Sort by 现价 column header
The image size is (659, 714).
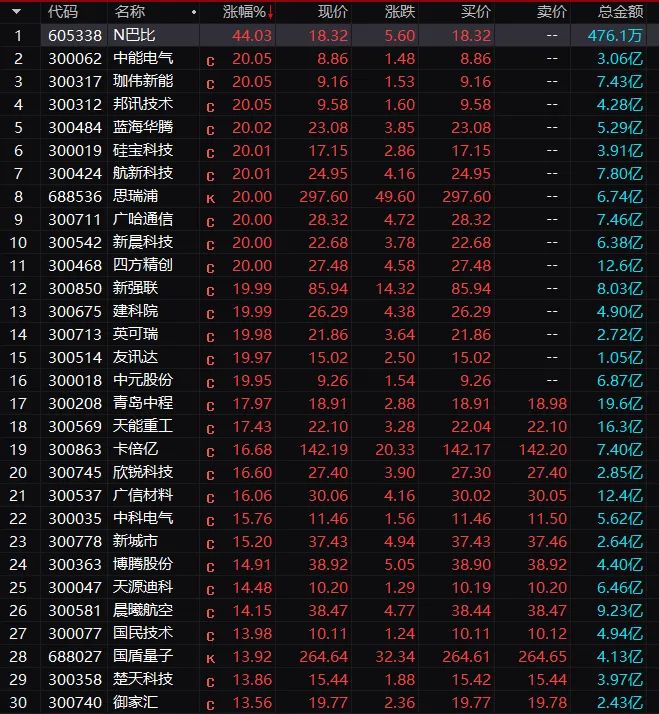pyautogui.click(x=332, y=12)
